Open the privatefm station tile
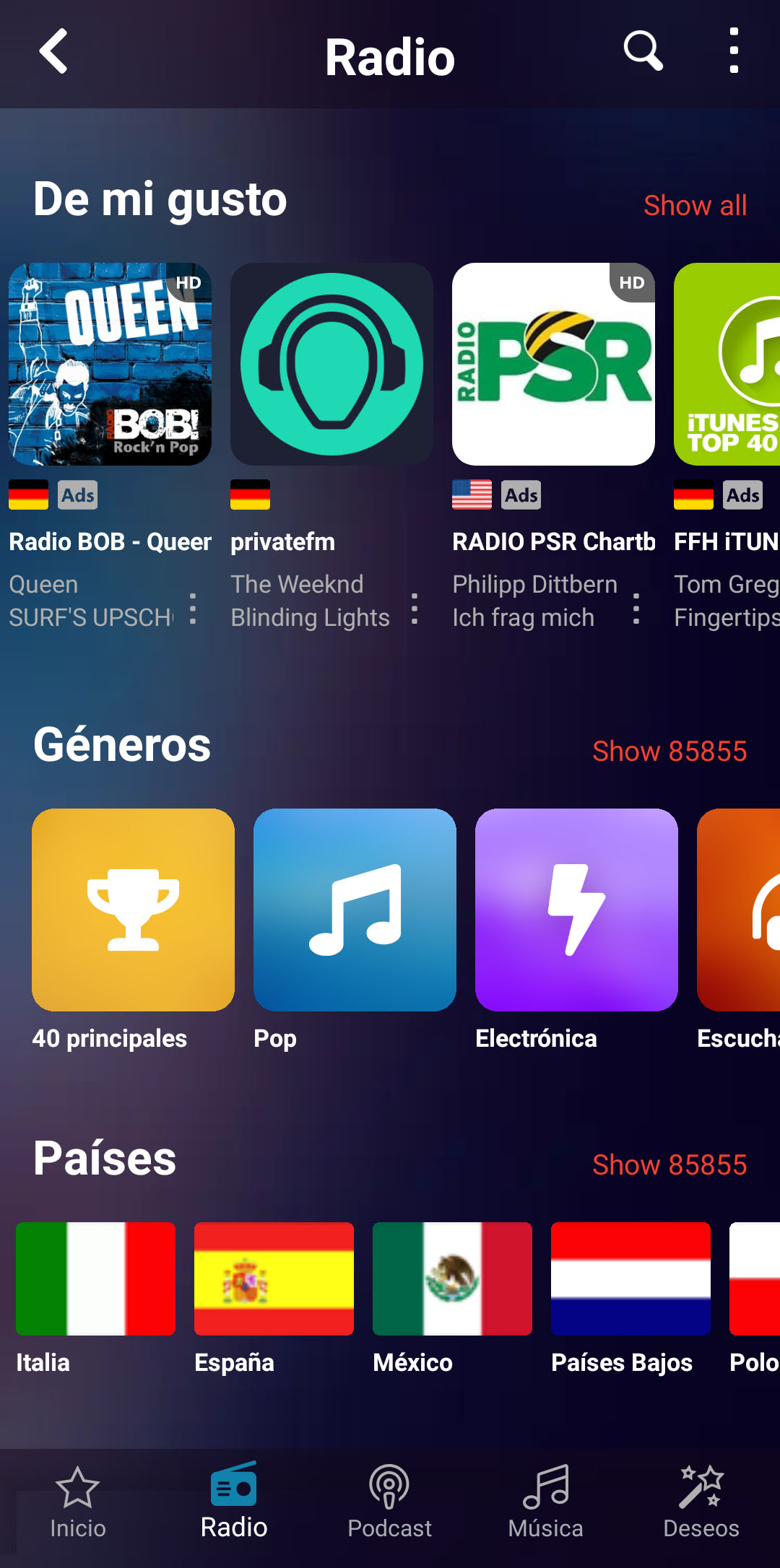This screenshot has width=780, height=1568. [331, 365]
